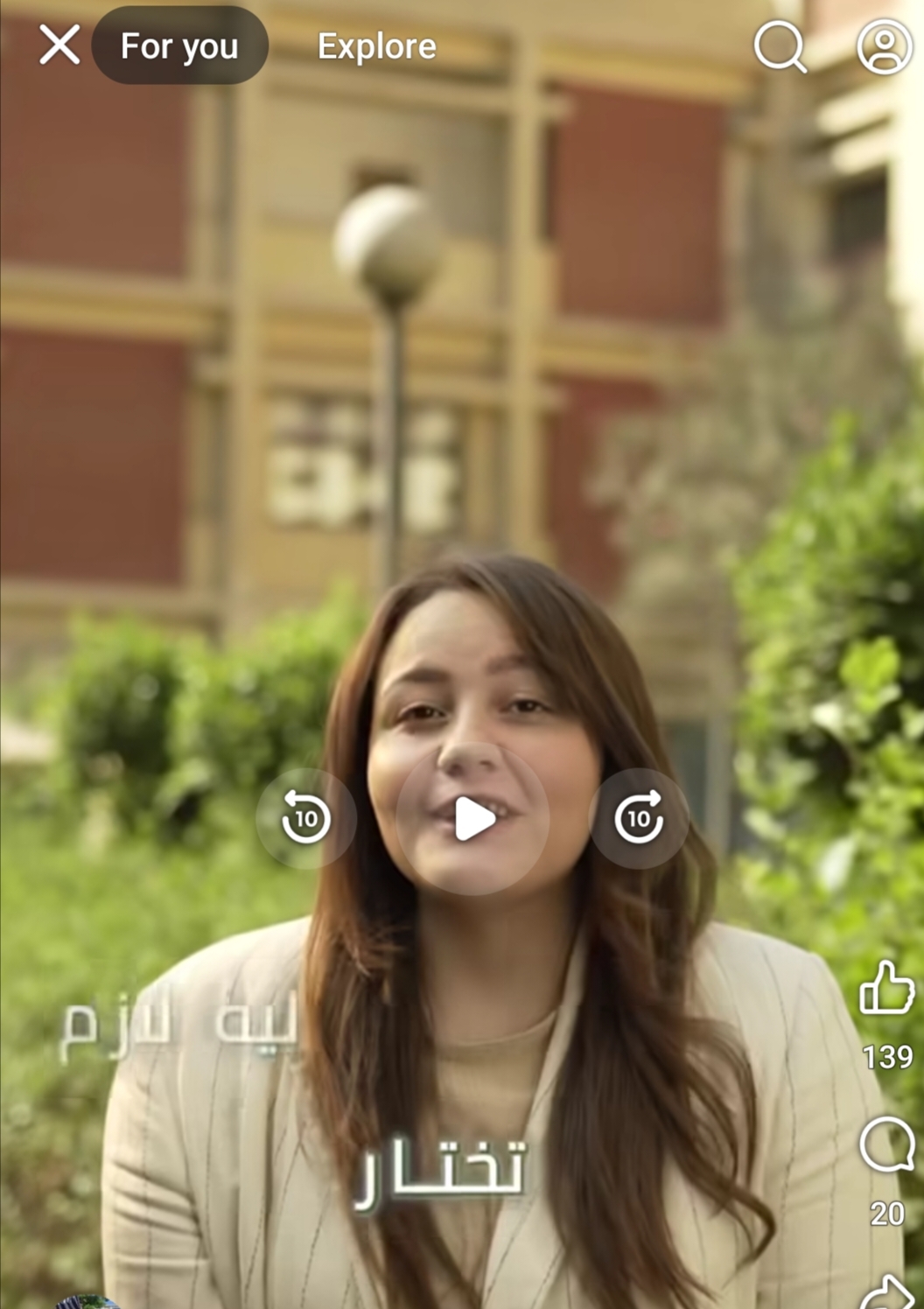924x1309 pixels.
Task: Skip forward 10 seconds
Action: tap(639, 818)
